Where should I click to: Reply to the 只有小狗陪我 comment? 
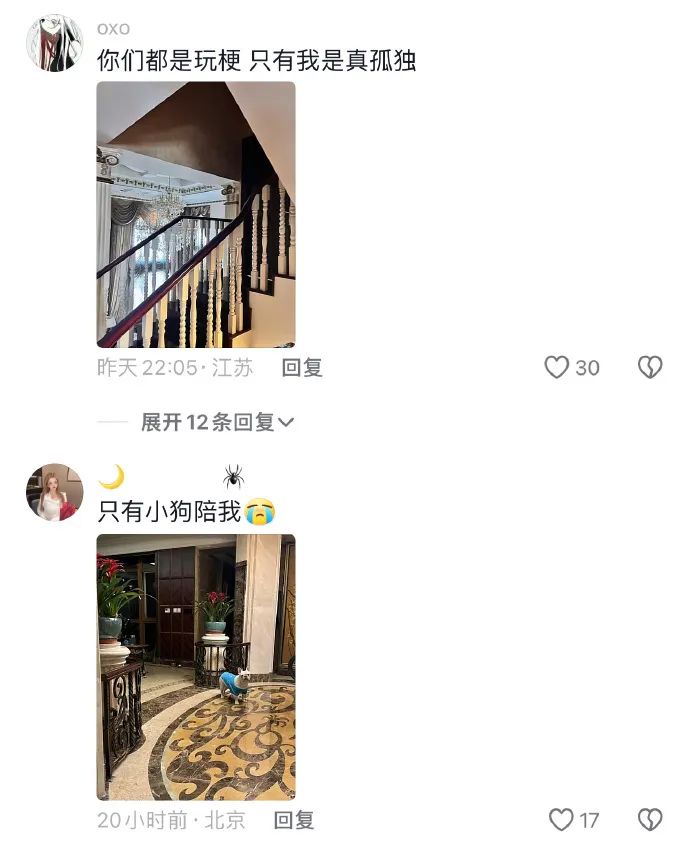pyautogui.click(x=294, y=821)
